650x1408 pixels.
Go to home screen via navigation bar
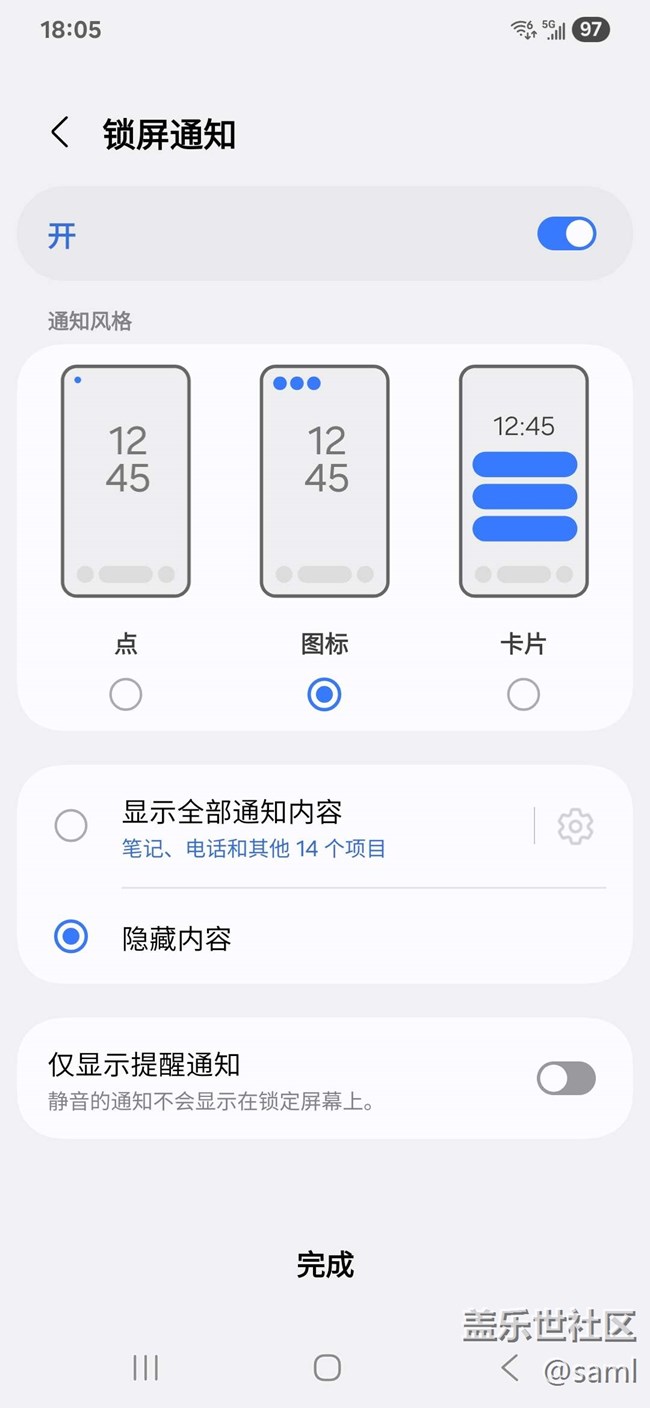[x=327, y=1368]
